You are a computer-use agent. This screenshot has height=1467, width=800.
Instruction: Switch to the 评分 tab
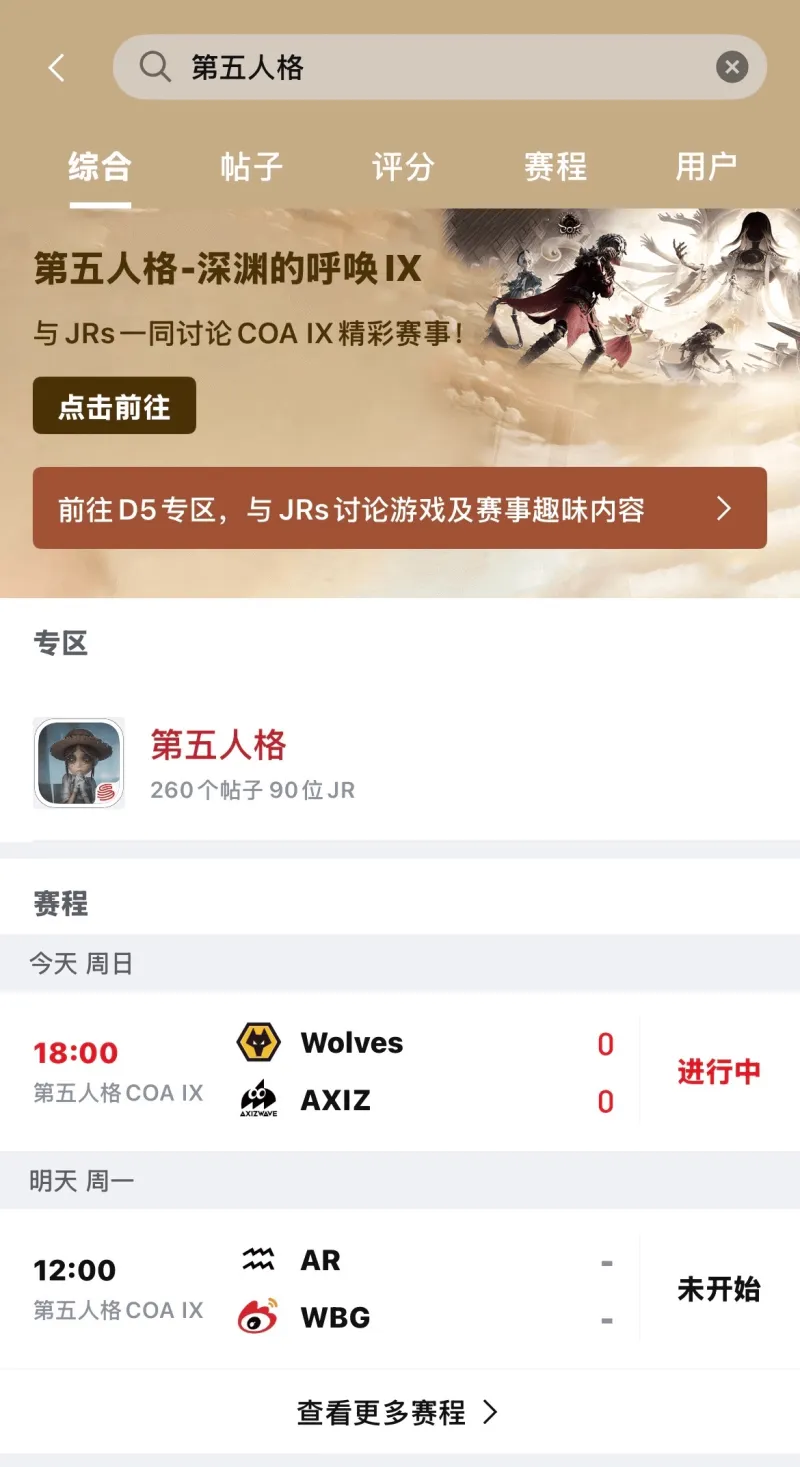[x=403, y=166]
